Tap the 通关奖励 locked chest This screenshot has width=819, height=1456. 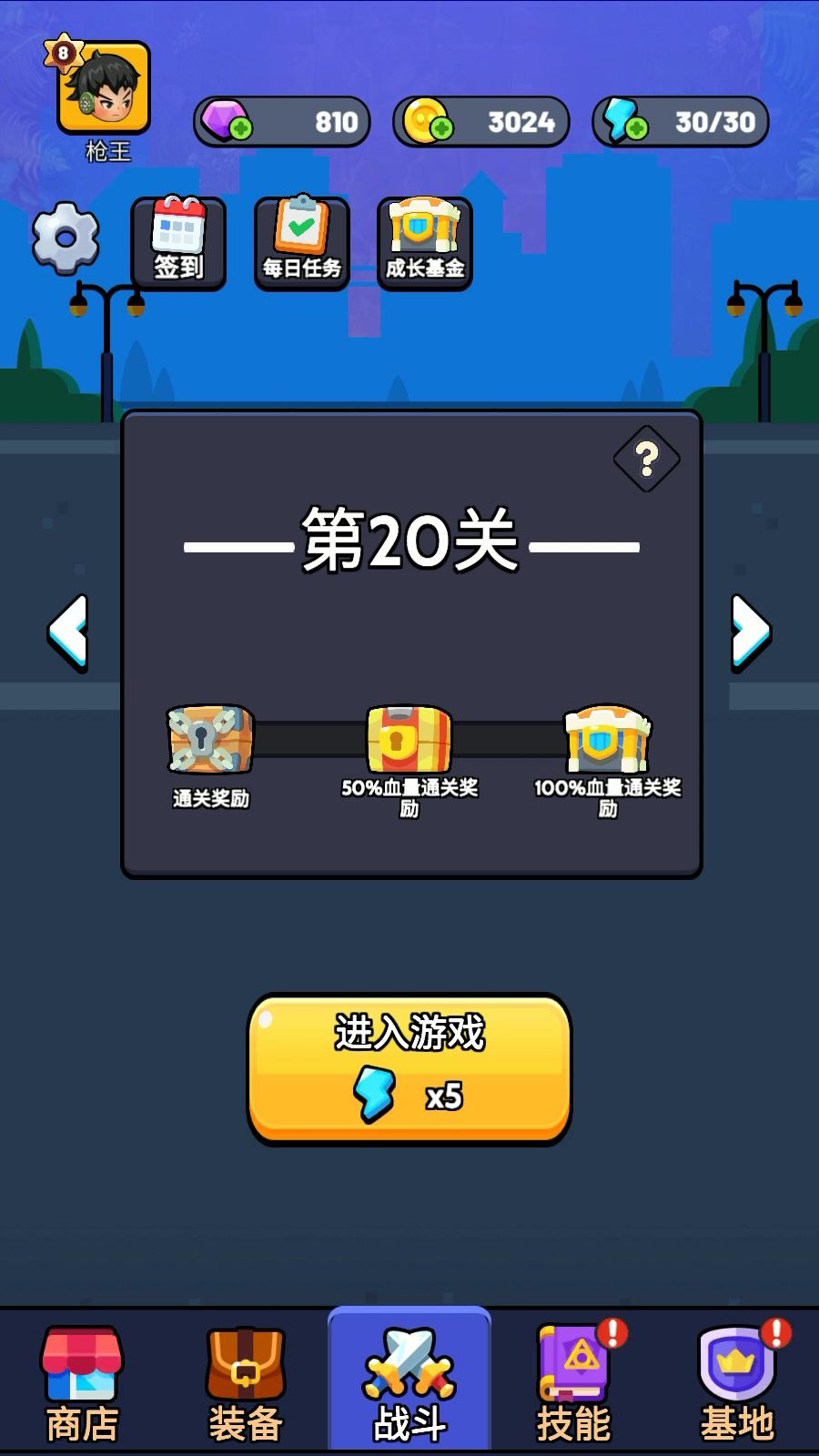tap(210, 739)
